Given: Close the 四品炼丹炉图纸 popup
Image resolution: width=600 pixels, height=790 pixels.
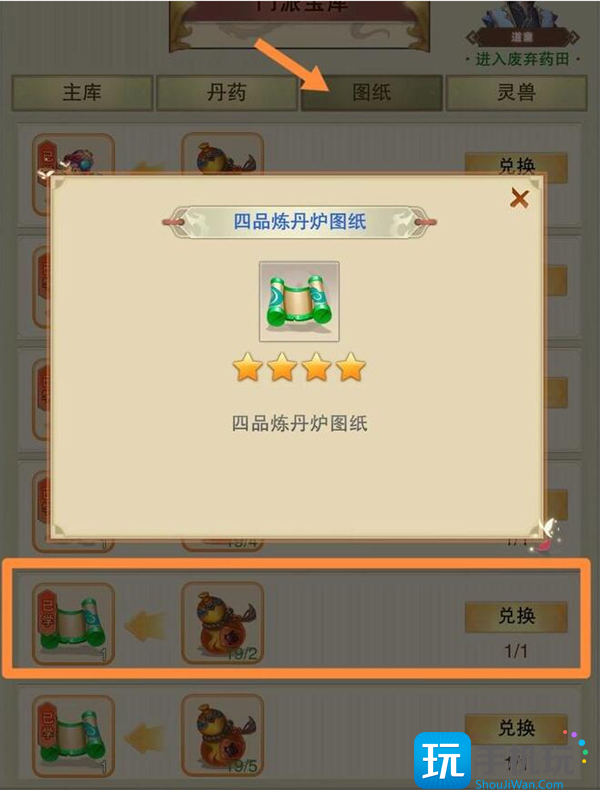Looking at the screenshot, I should [519, 199].
